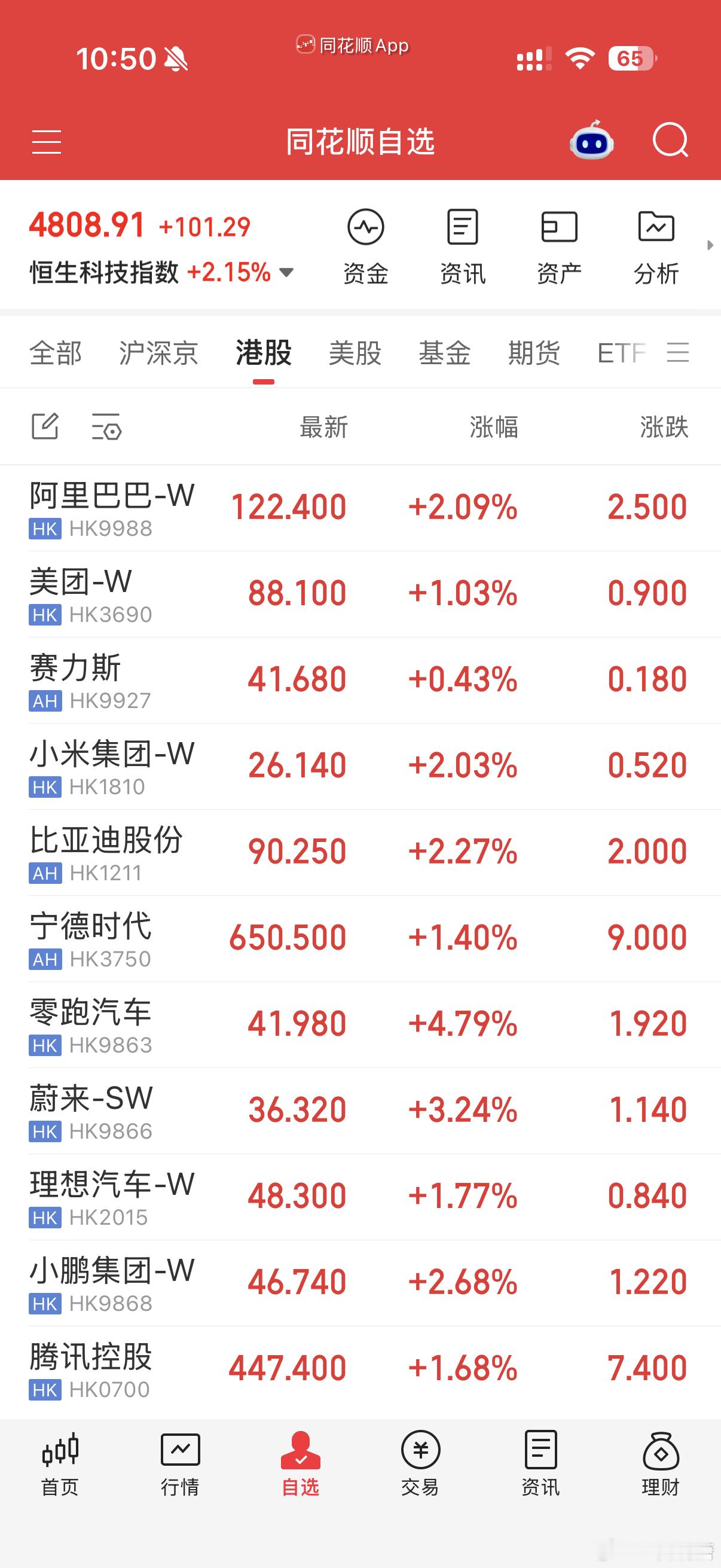Sort by the 涨幅 column
Image resolution: width=721 pixels, height=1568 pixels.
[x=493, y=427]
